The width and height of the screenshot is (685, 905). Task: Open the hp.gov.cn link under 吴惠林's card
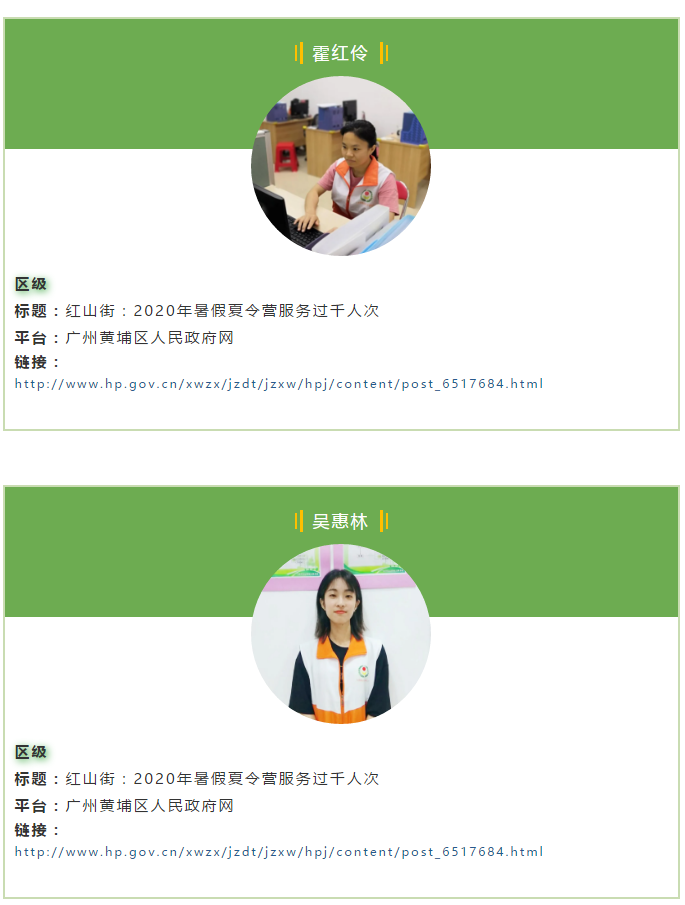[279, 852]
